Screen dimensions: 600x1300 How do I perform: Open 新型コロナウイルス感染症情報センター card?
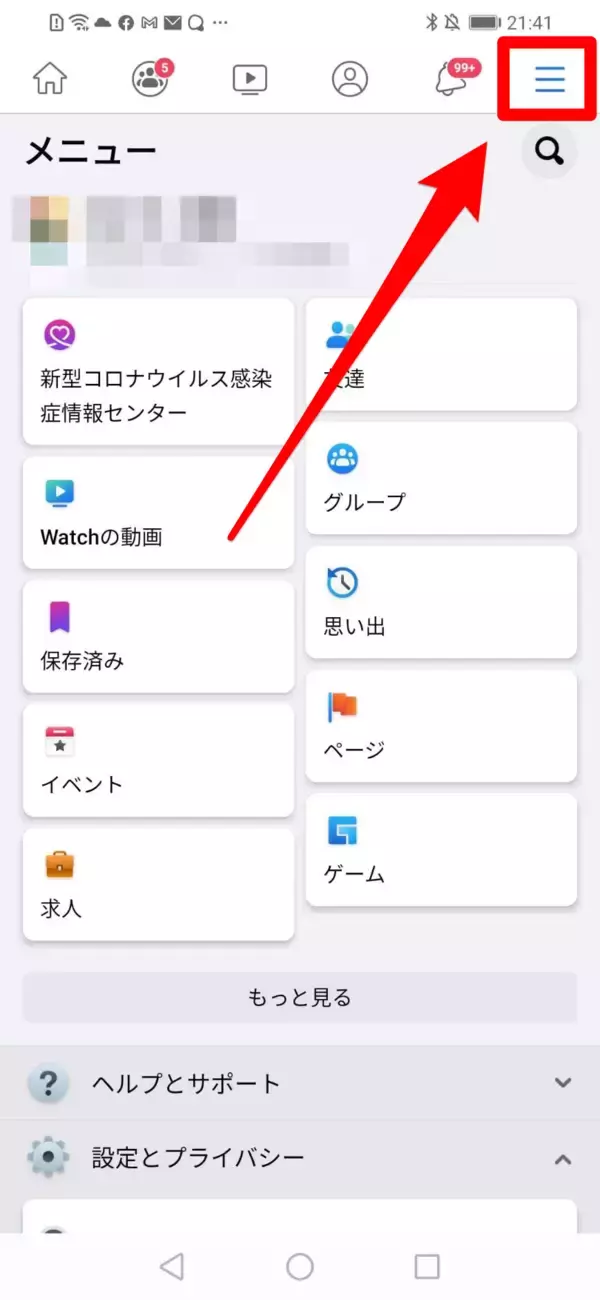[158, 371]
